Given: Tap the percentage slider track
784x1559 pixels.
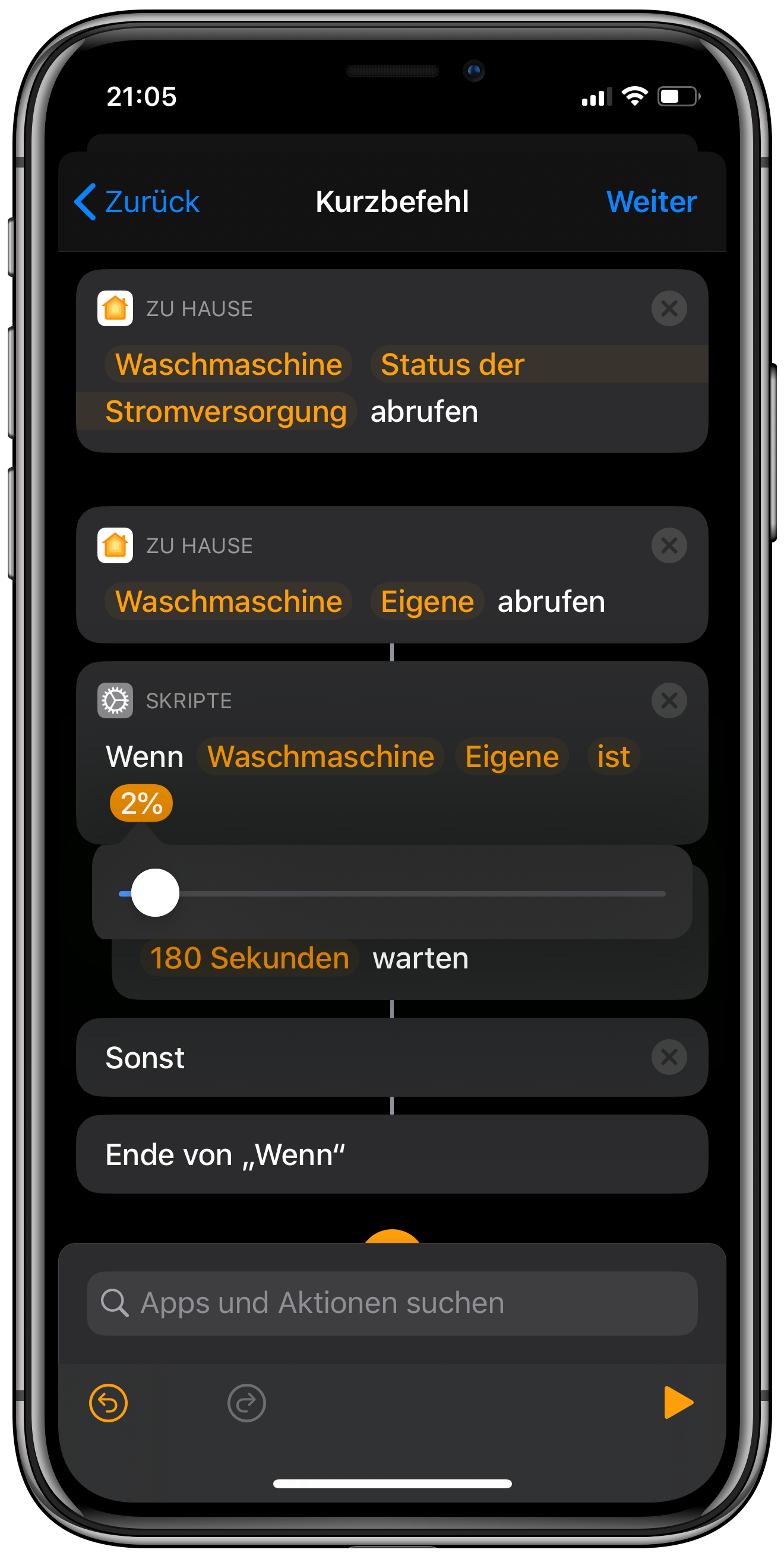Looking at the screenshot, I should click(x=423, y=894).
